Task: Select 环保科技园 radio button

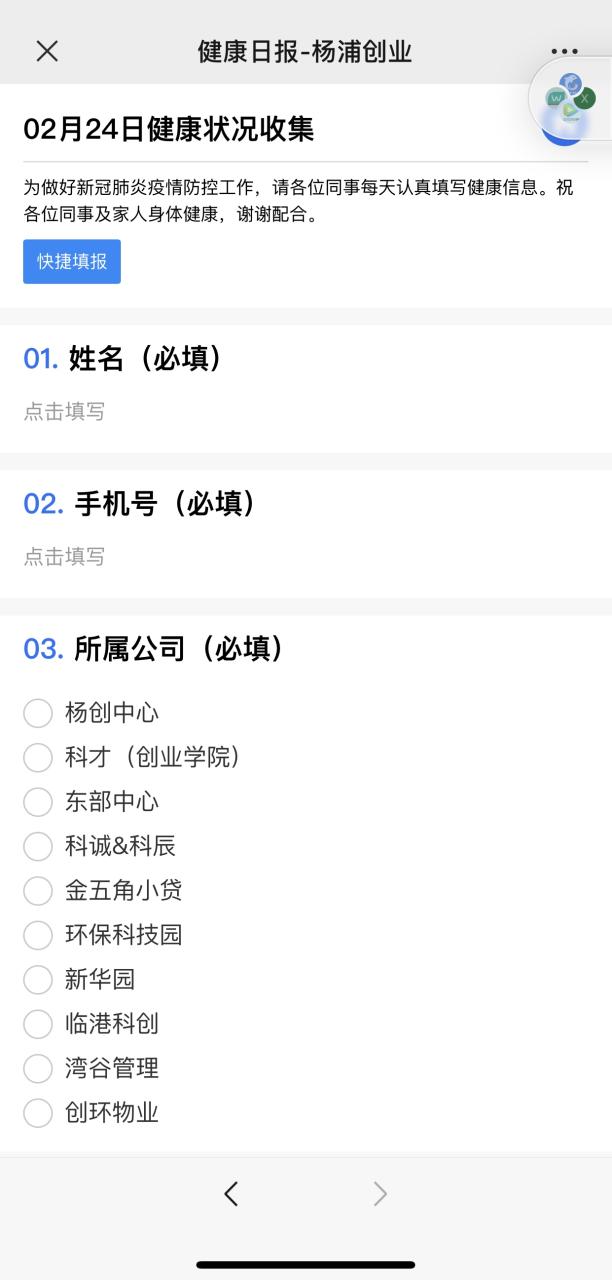Action: 38,935
